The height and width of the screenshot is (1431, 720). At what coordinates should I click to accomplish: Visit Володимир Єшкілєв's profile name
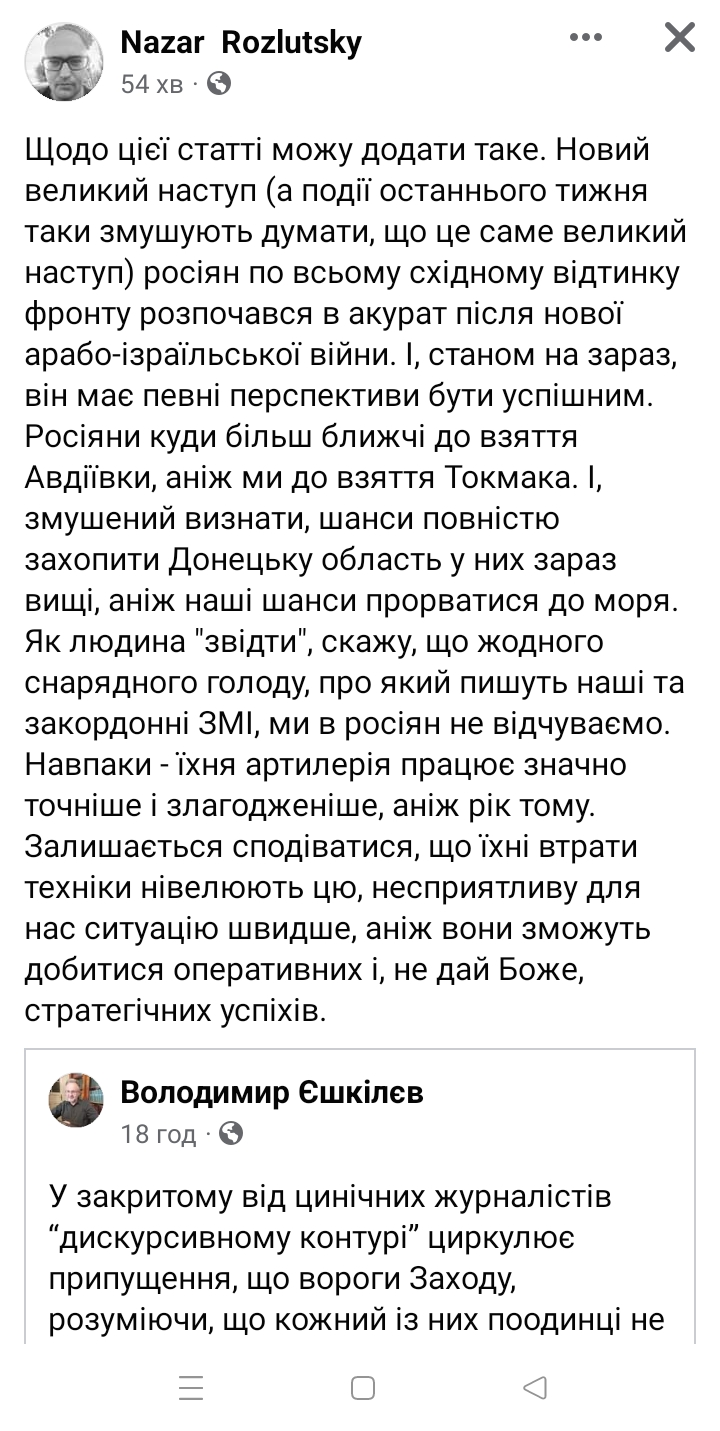coord(272,1093)
